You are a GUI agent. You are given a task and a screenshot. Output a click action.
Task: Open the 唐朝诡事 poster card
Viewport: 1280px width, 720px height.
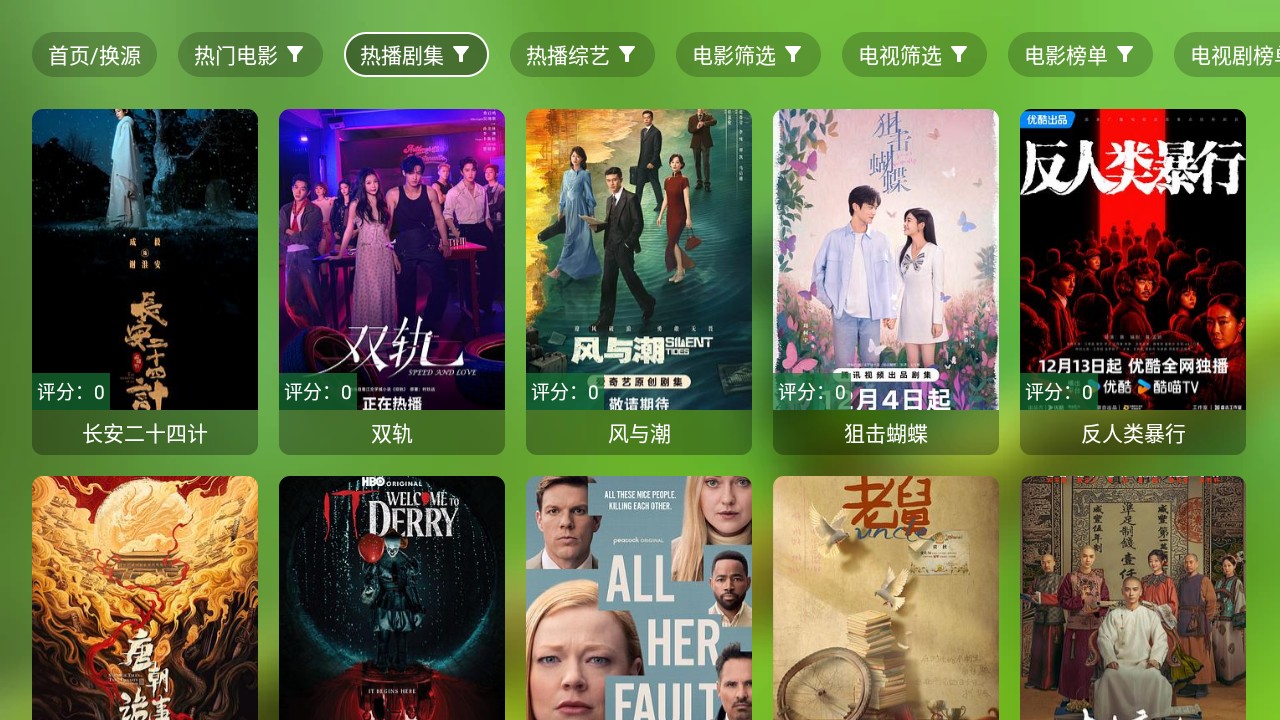click(x=145, y=598)
